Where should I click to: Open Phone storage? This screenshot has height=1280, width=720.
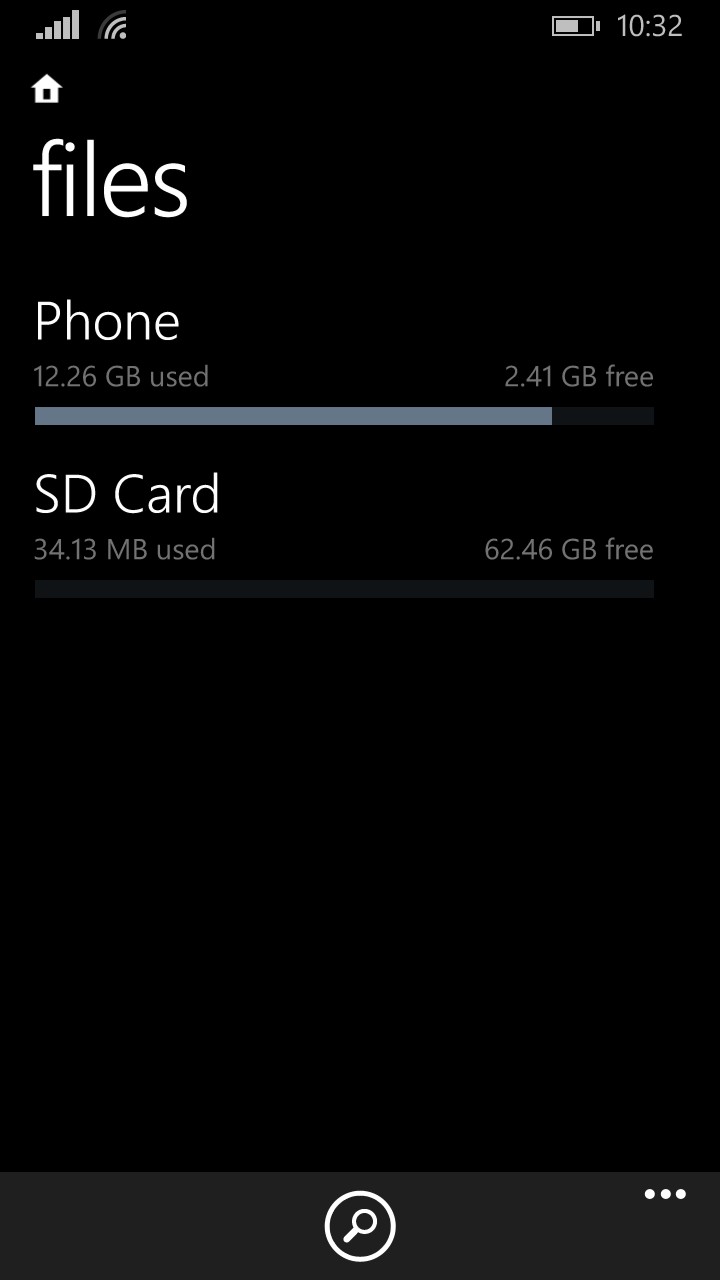pyautogui.click(x=344, y=360)
